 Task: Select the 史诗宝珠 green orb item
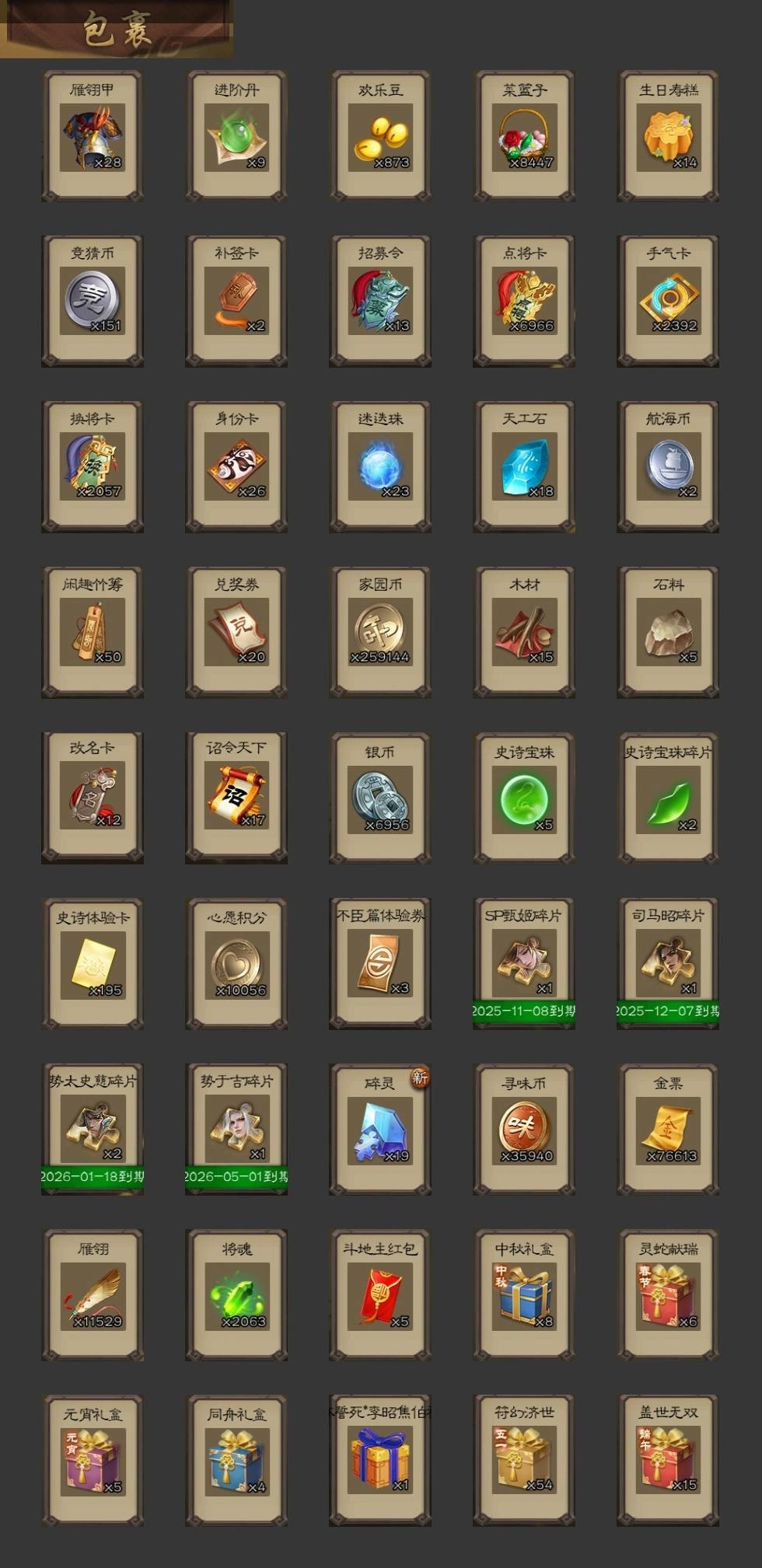tap(524, 798)
